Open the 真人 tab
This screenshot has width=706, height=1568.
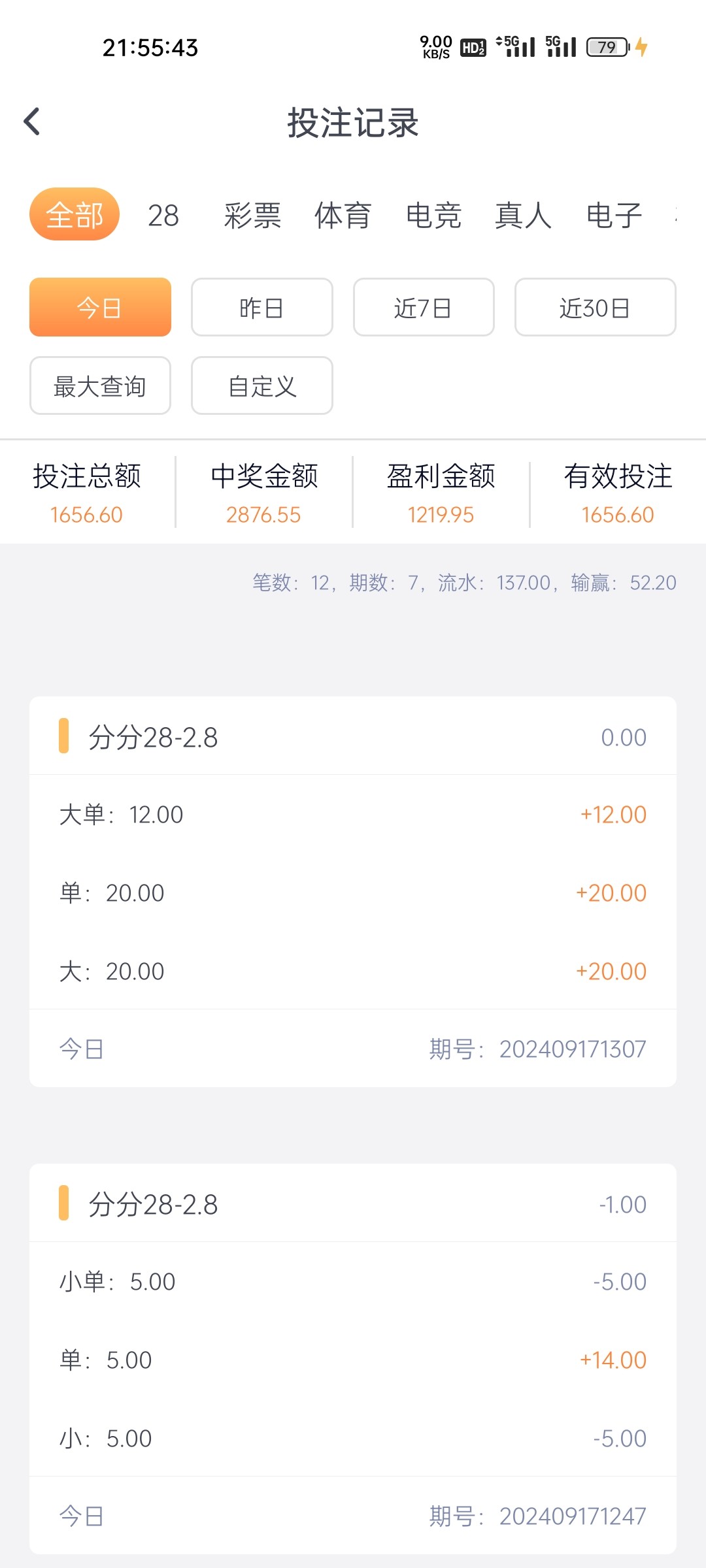(524, 215)
